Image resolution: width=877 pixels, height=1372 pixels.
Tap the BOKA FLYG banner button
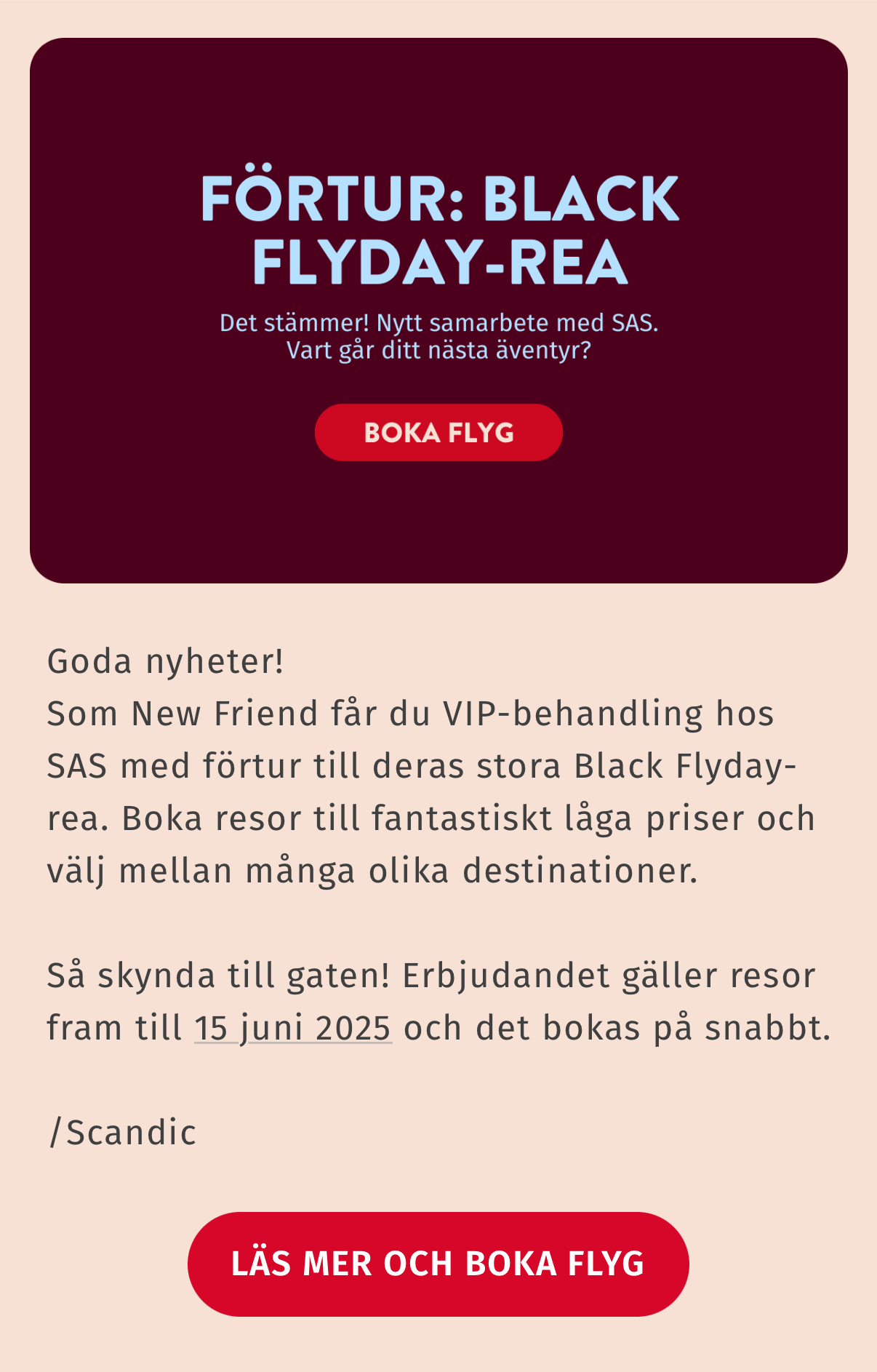[x=438, y=433]
